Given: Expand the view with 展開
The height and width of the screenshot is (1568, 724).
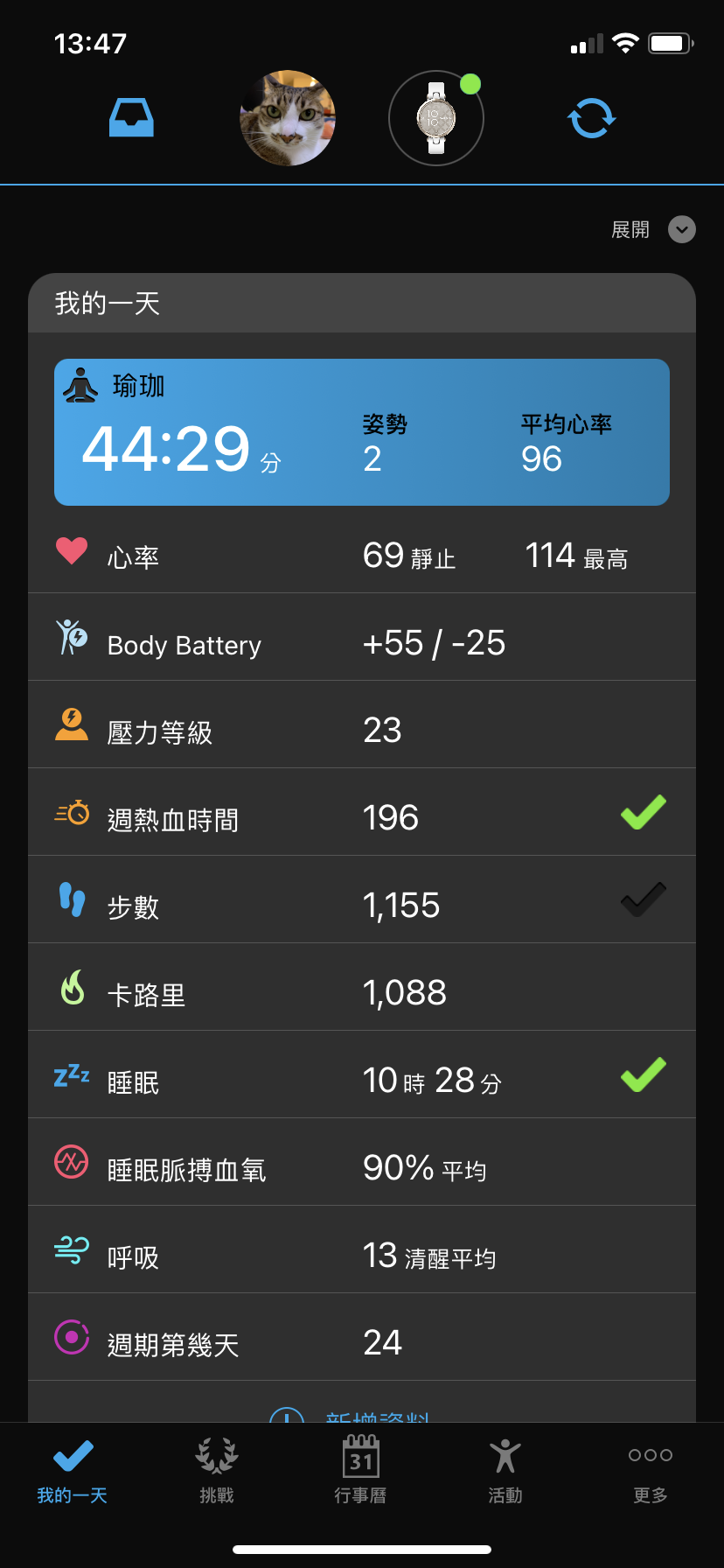Looking at the screenshot, I should [x=652, y=229].
